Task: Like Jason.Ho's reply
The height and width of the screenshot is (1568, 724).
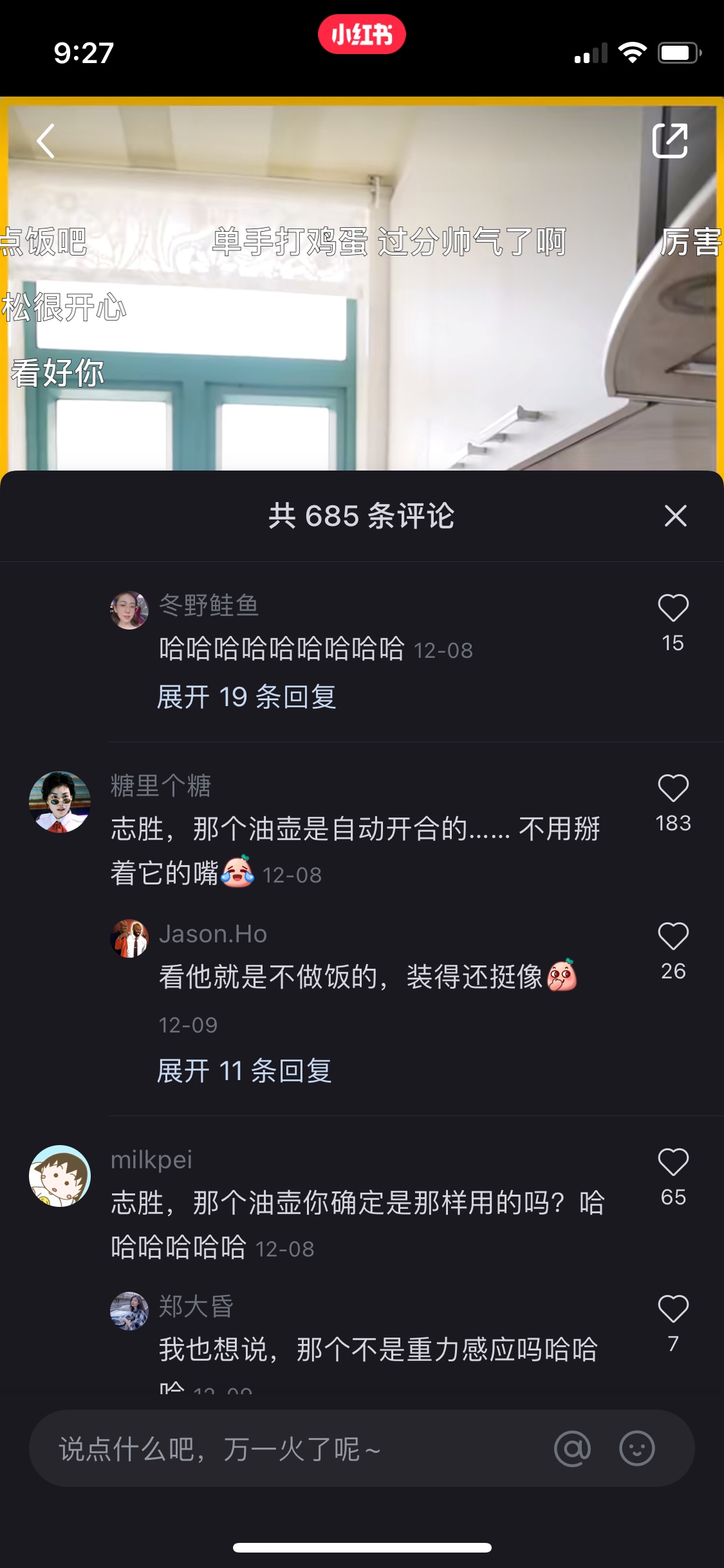Action: 673,937
